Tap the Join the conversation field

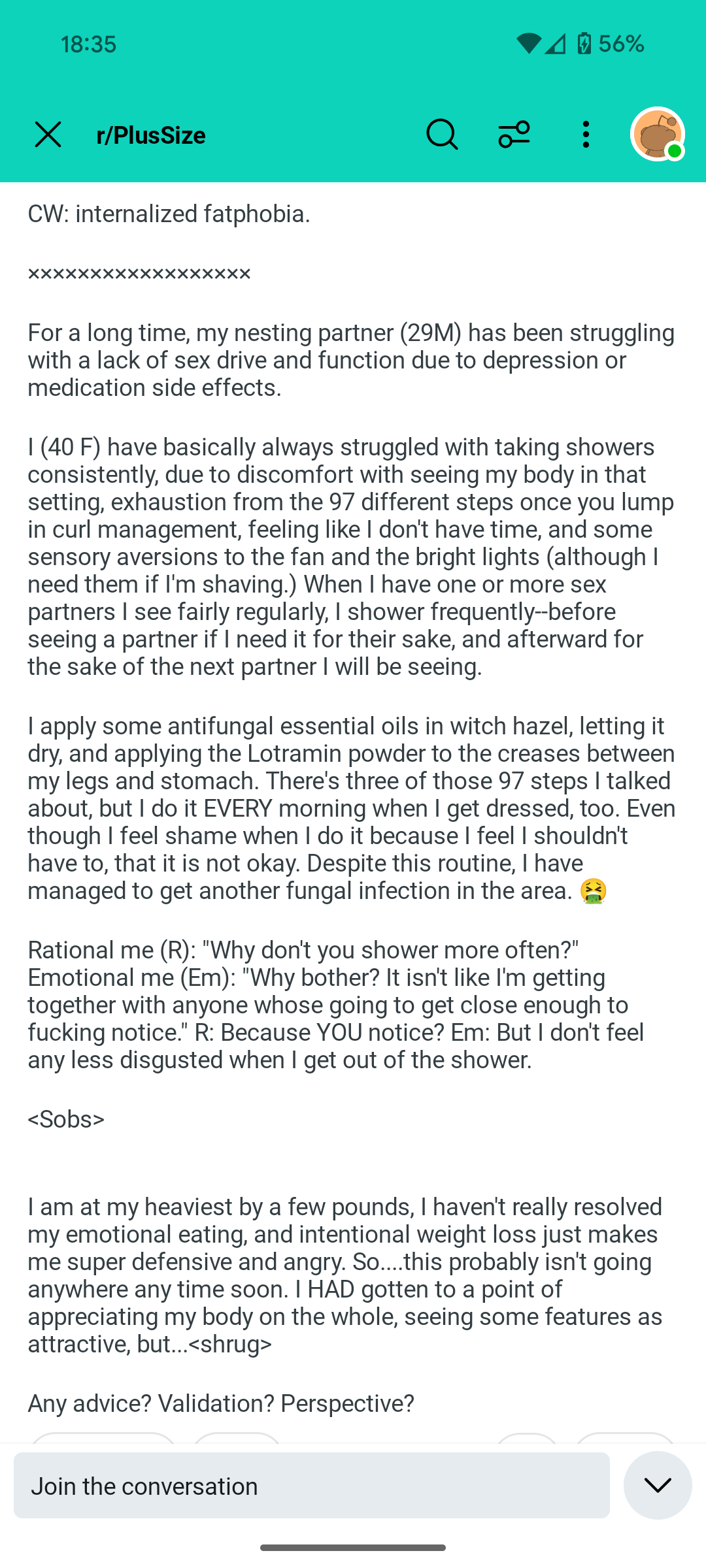click(x=311, y=1486)
